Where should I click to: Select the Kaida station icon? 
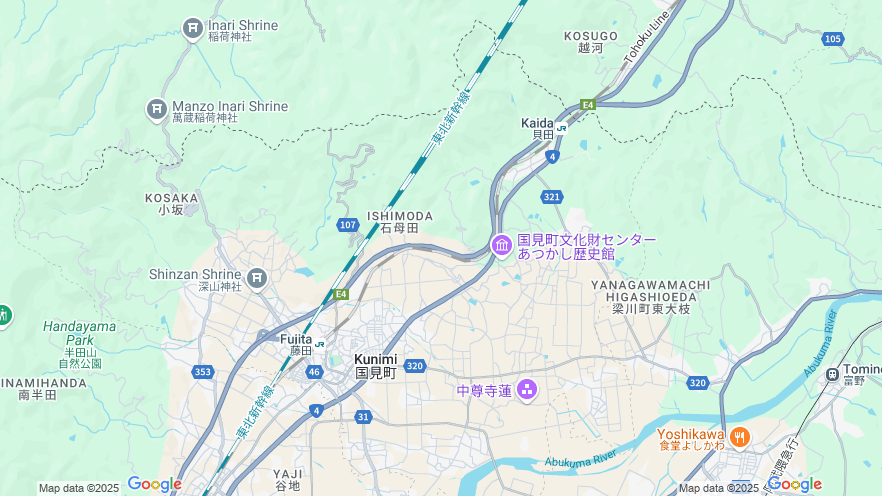563,127
